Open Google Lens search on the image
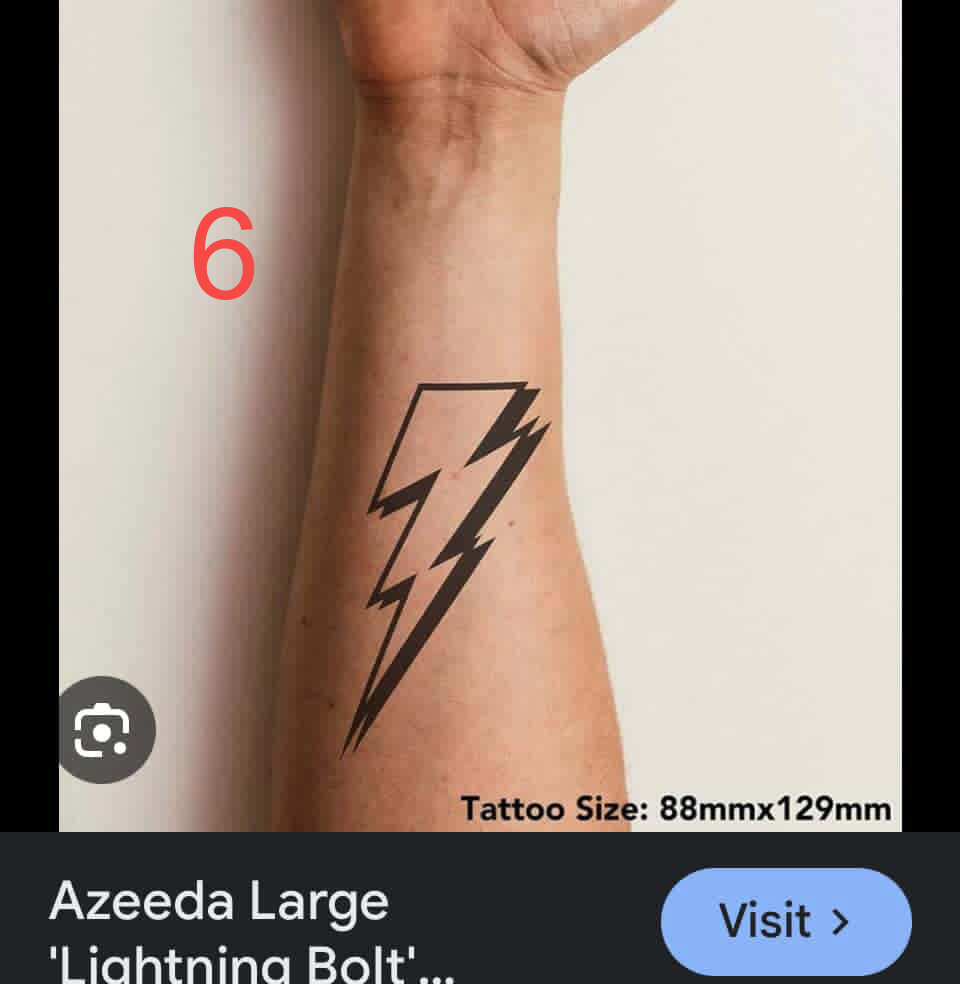The width and height of the screenshot is (960, 984). [x=103, y=730]
